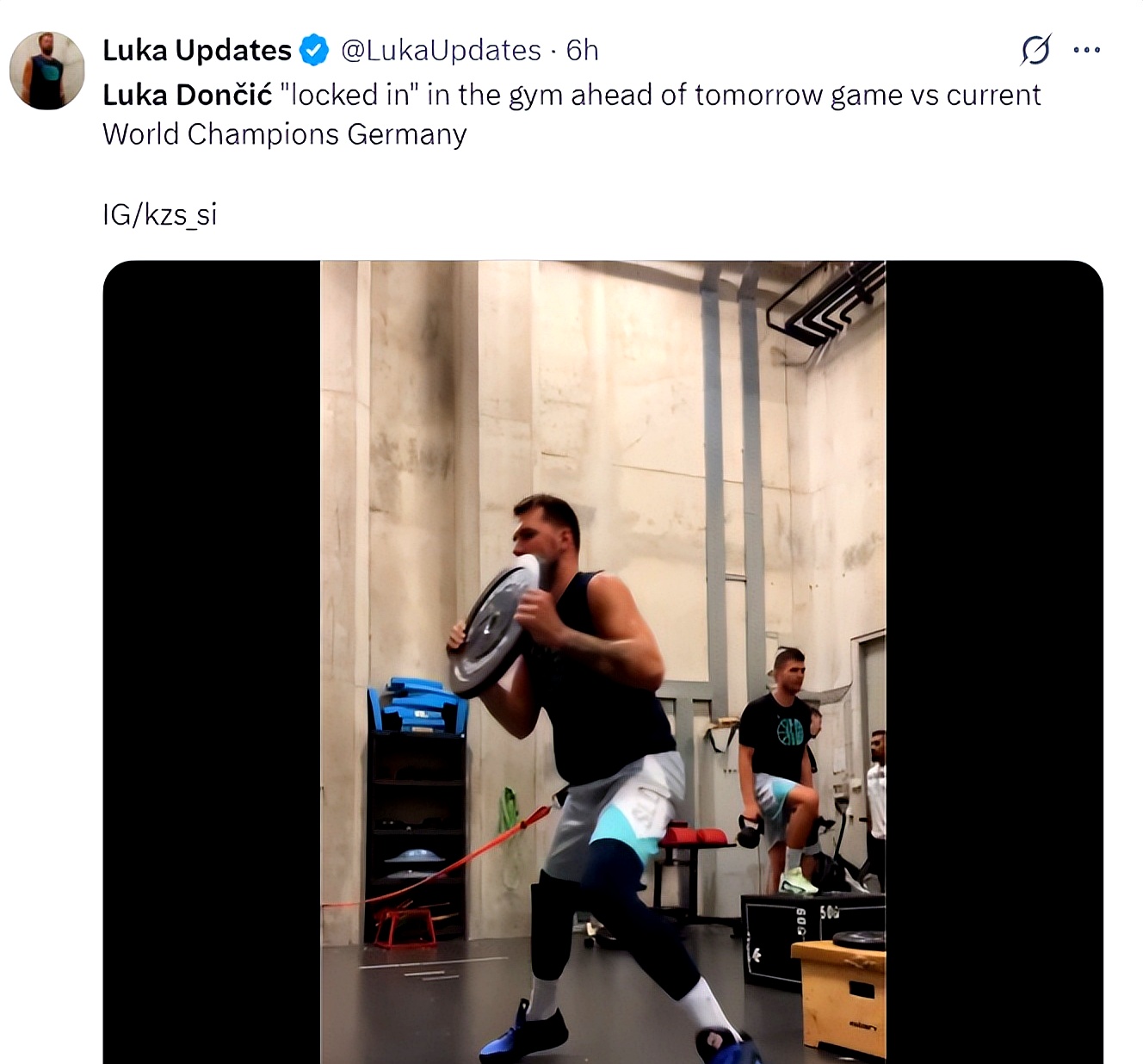Play the gym workout video
Image resolution: width=1143 pixels, height=1064 pixels.
[x=602, y=661]
